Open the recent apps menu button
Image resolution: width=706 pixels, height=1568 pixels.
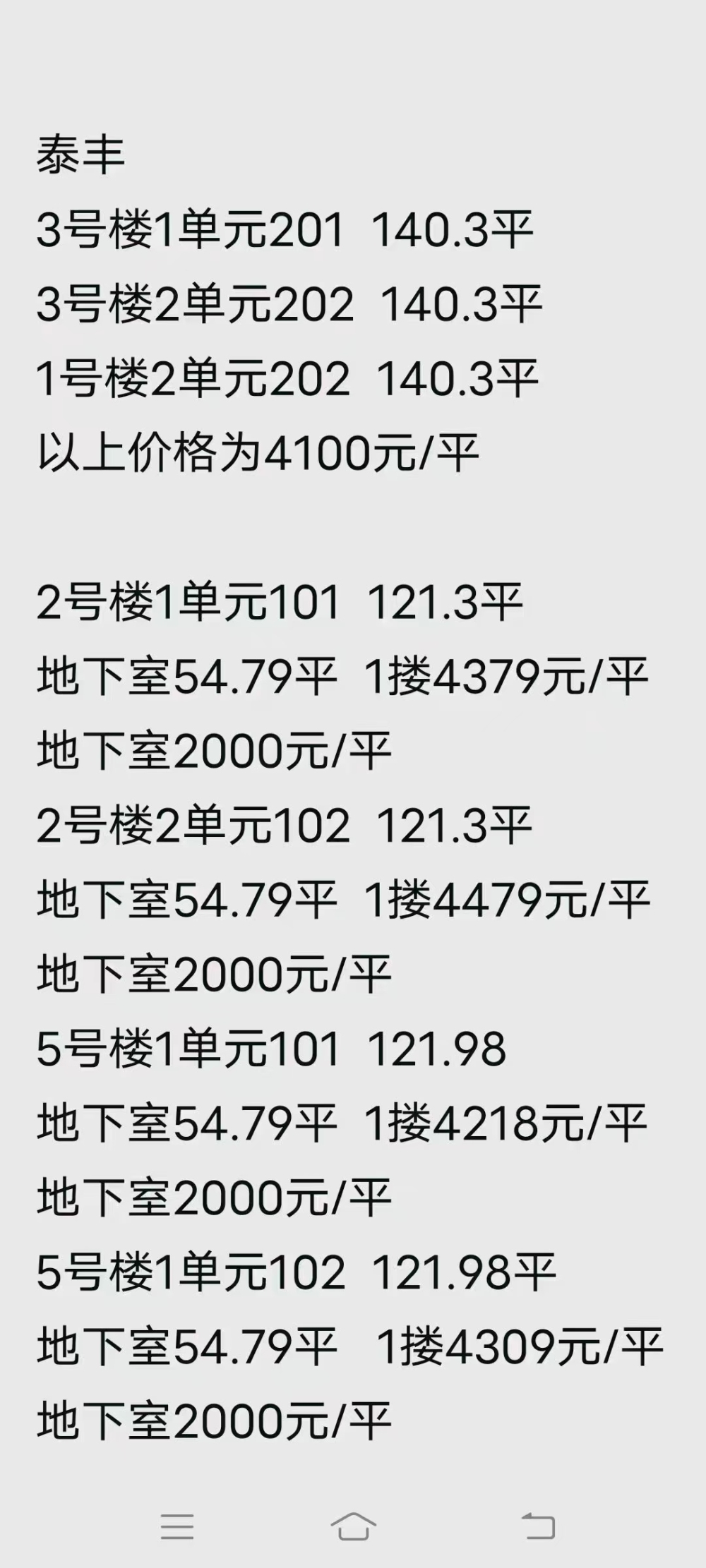coord(177,1526)
